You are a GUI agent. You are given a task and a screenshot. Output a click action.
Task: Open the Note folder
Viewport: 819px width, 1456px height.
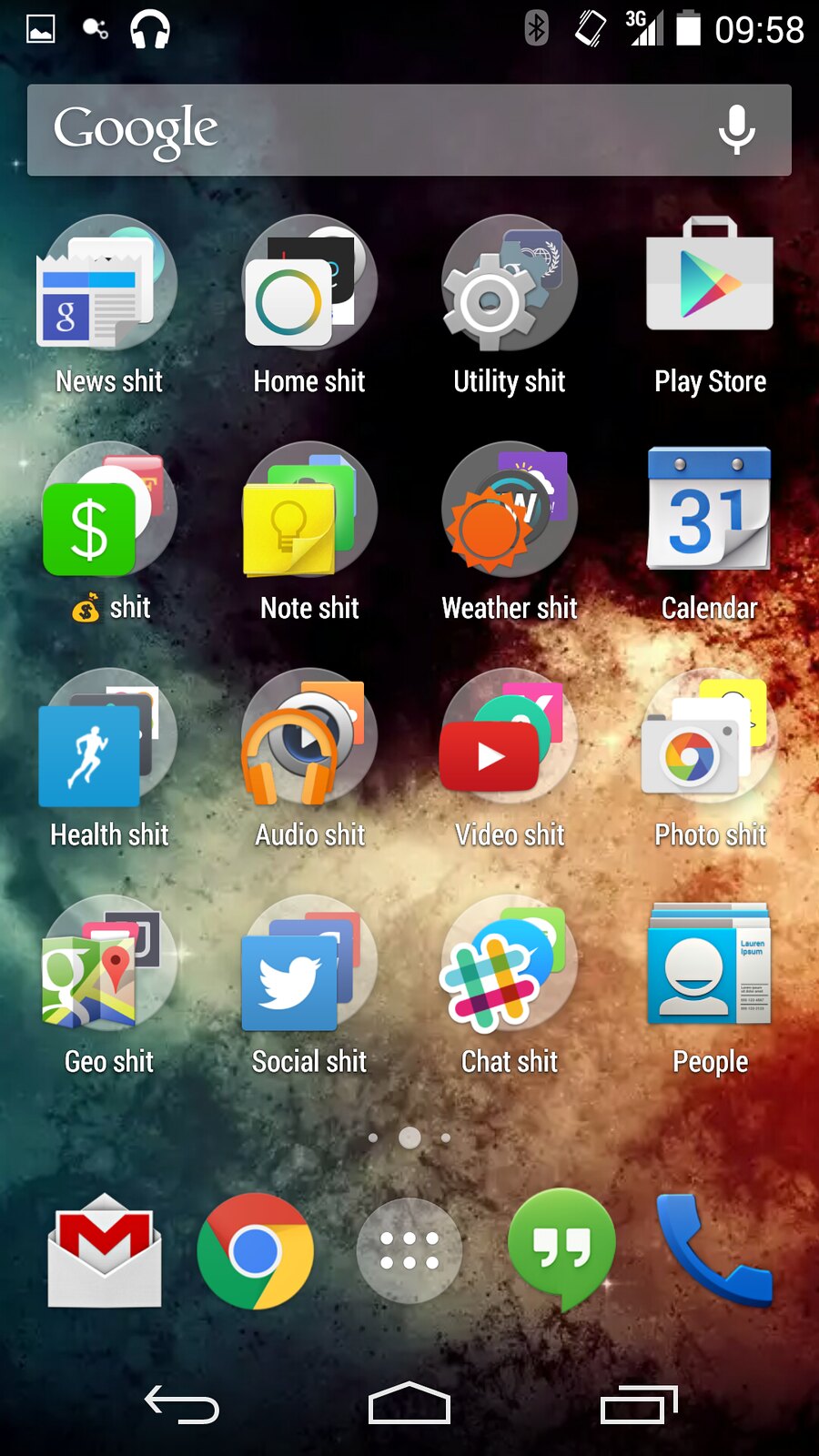click(309, 511)
